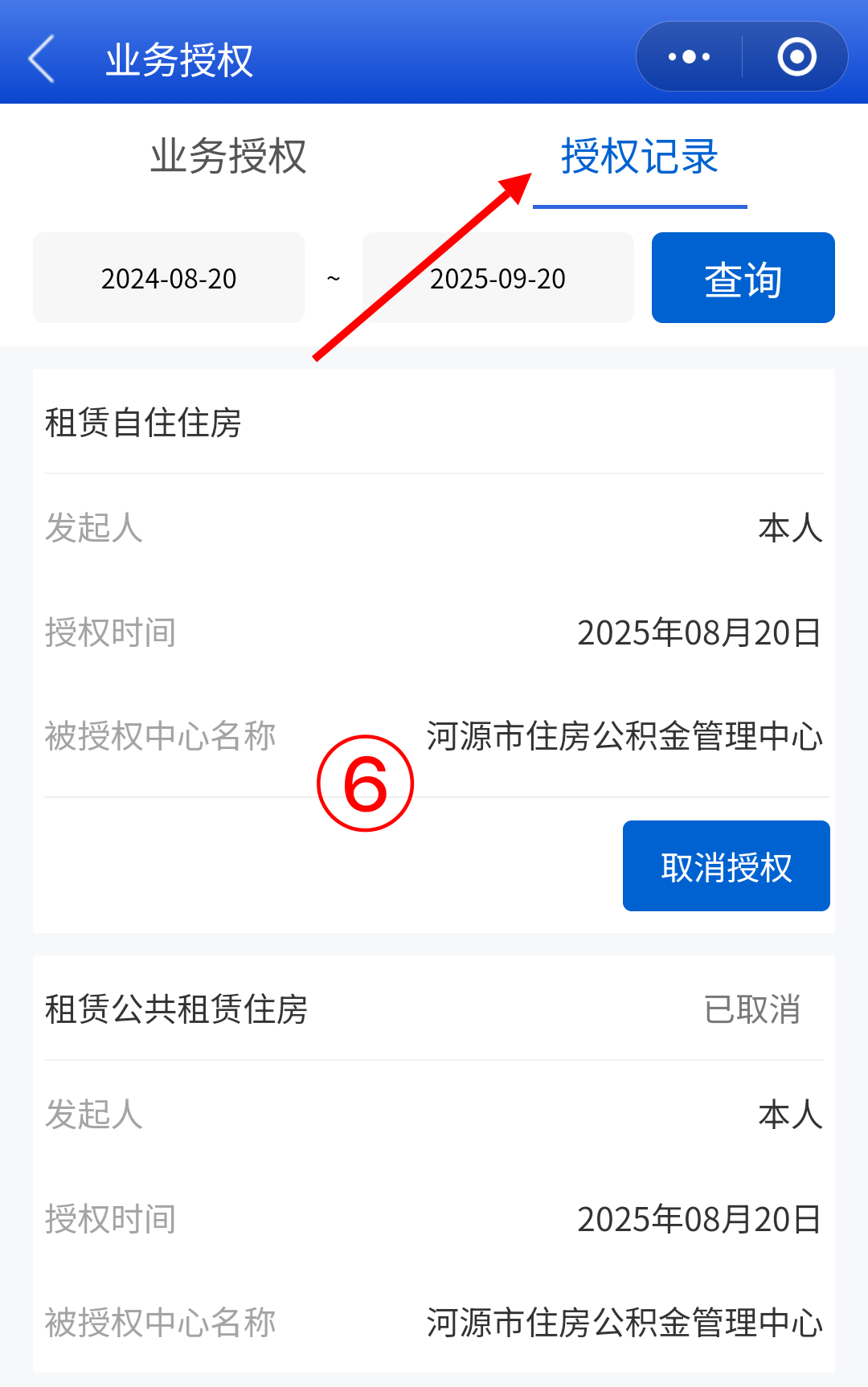Click the 授权时间 date 2025年08月20日
The height and width of the screenshot is (1387, 868).
(x=700, y=632)
